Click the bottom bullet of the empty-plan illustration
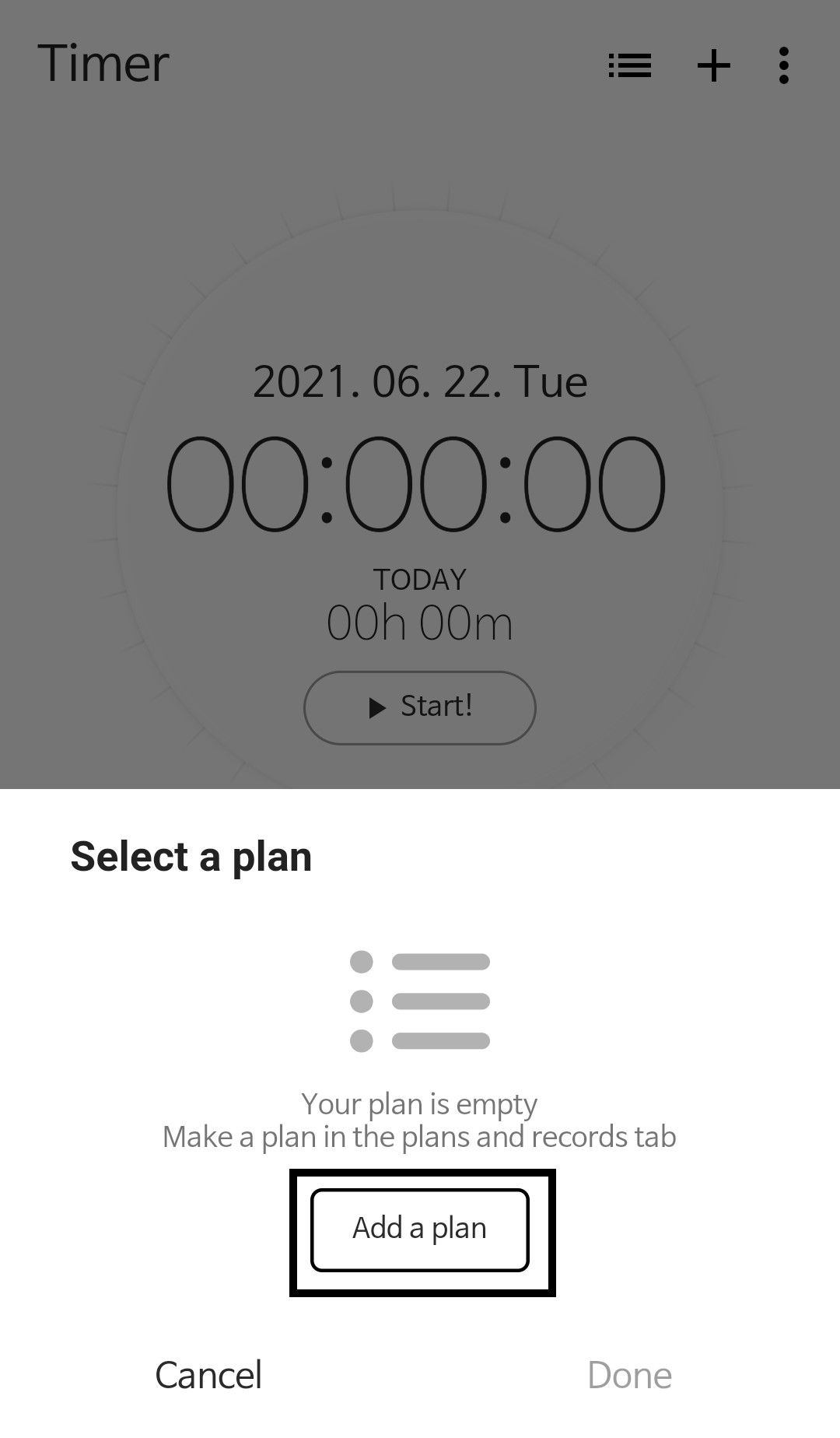Viewport: 840px width, 1438px height. click(x=361, y=1040)
